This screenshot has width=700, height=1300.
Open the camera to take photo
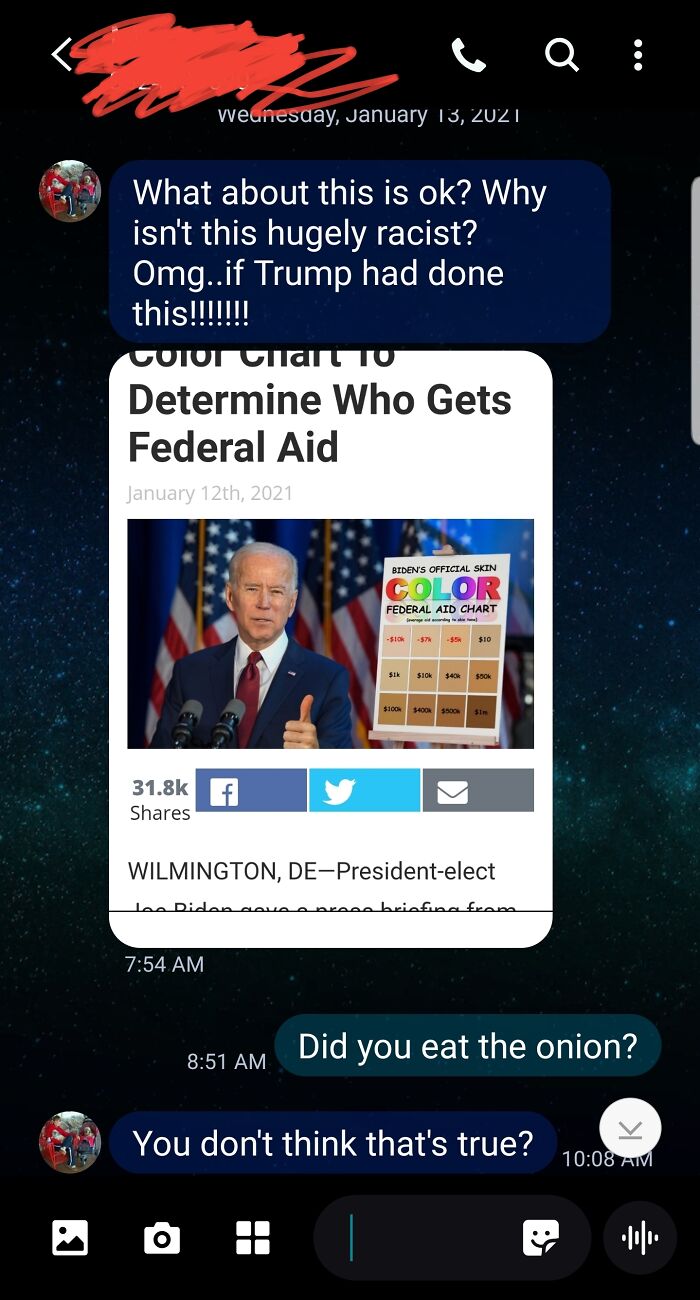(x=162, y=1238)
